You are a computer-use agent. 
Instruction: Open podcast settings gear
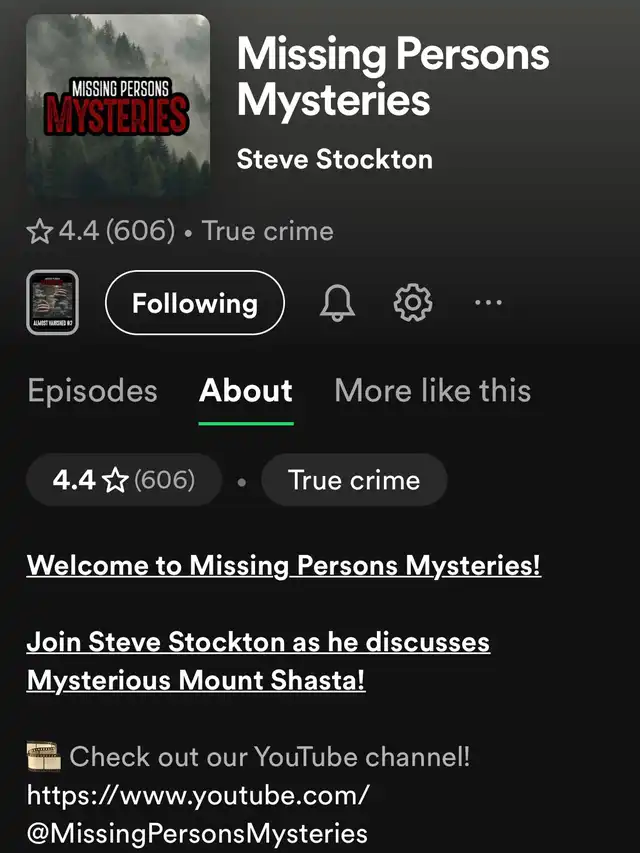coord(413,303)
